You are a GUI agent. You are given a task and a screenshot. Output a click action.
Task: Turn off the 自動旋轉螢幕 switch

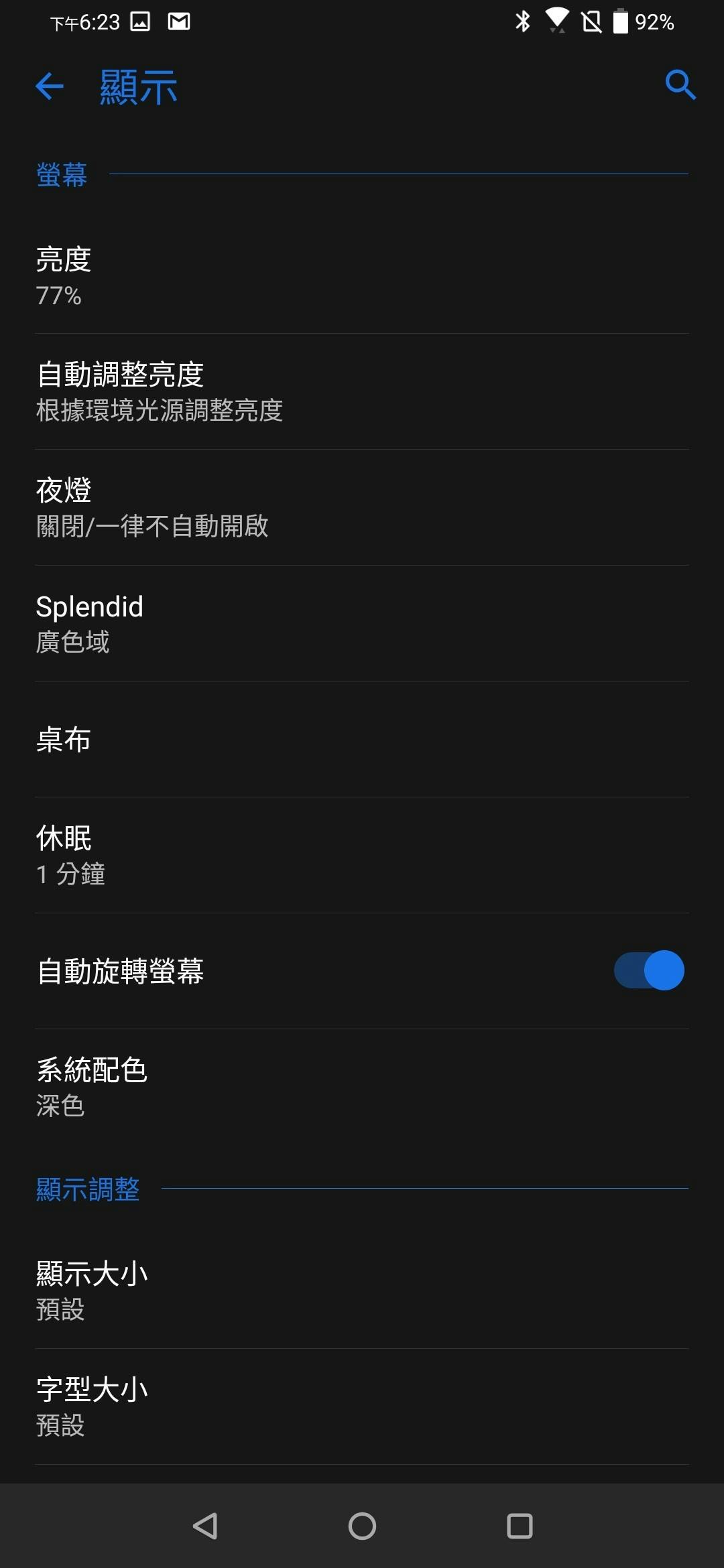click(x=648, y=970)
